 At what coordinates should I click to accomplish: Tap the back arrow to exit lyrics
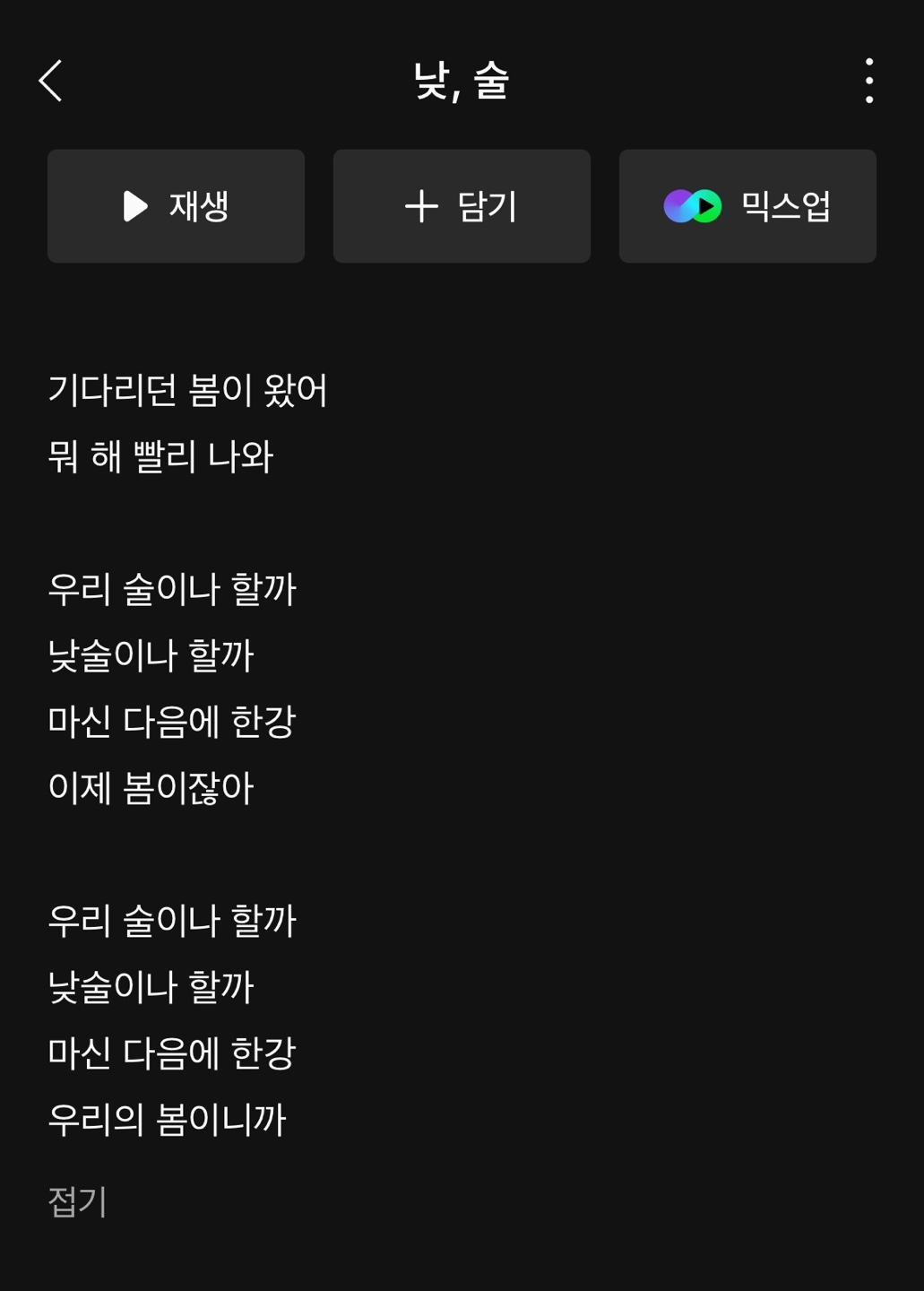tap(51, 82)
